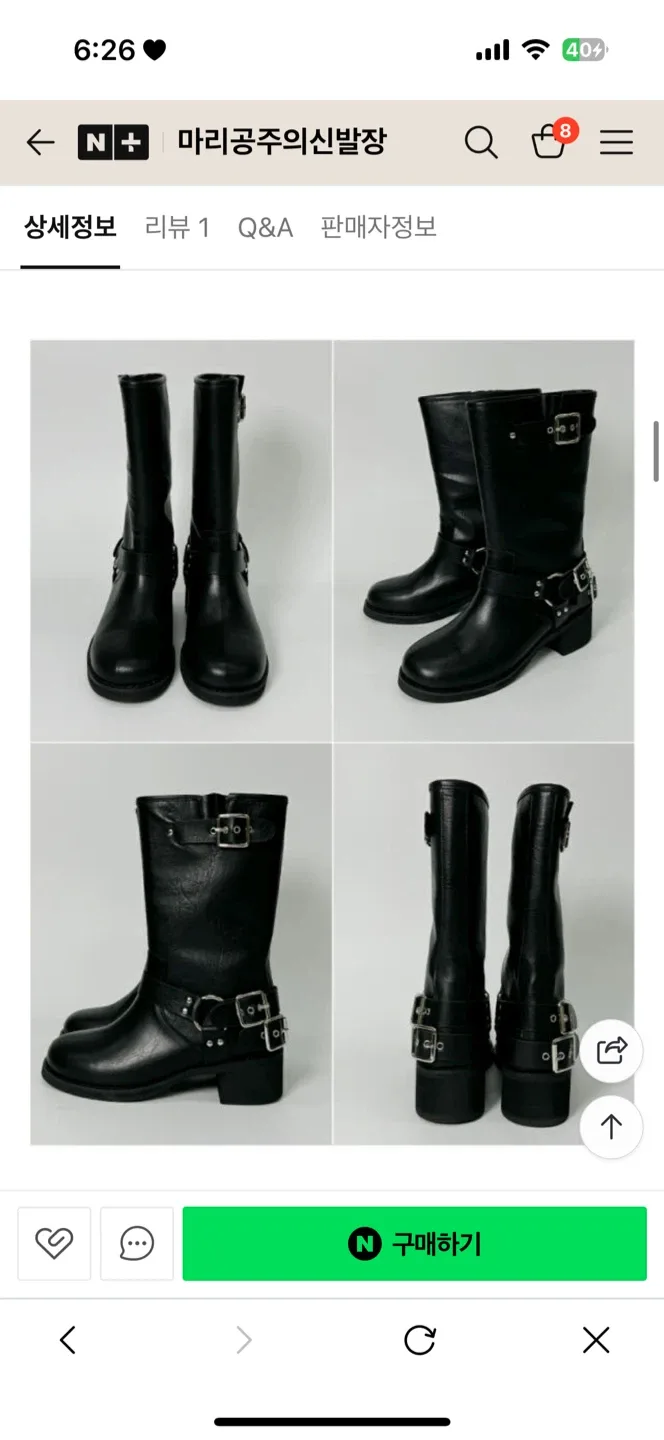Screen dimensions: 664x1440
Task: Tap the 구매하기 buy button
Action: point(414,1243)
